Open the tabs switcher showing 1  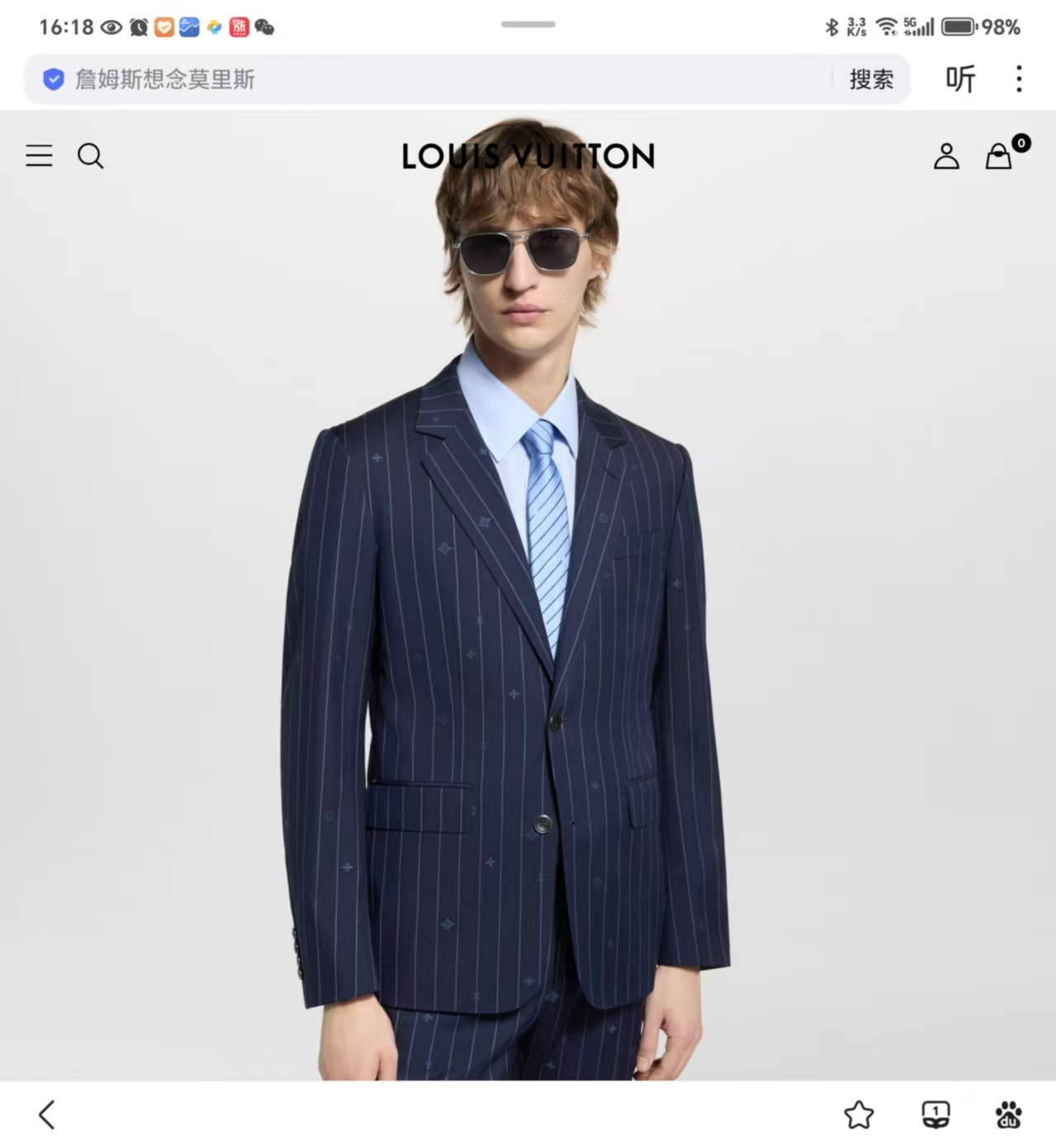pos(935,1115)
